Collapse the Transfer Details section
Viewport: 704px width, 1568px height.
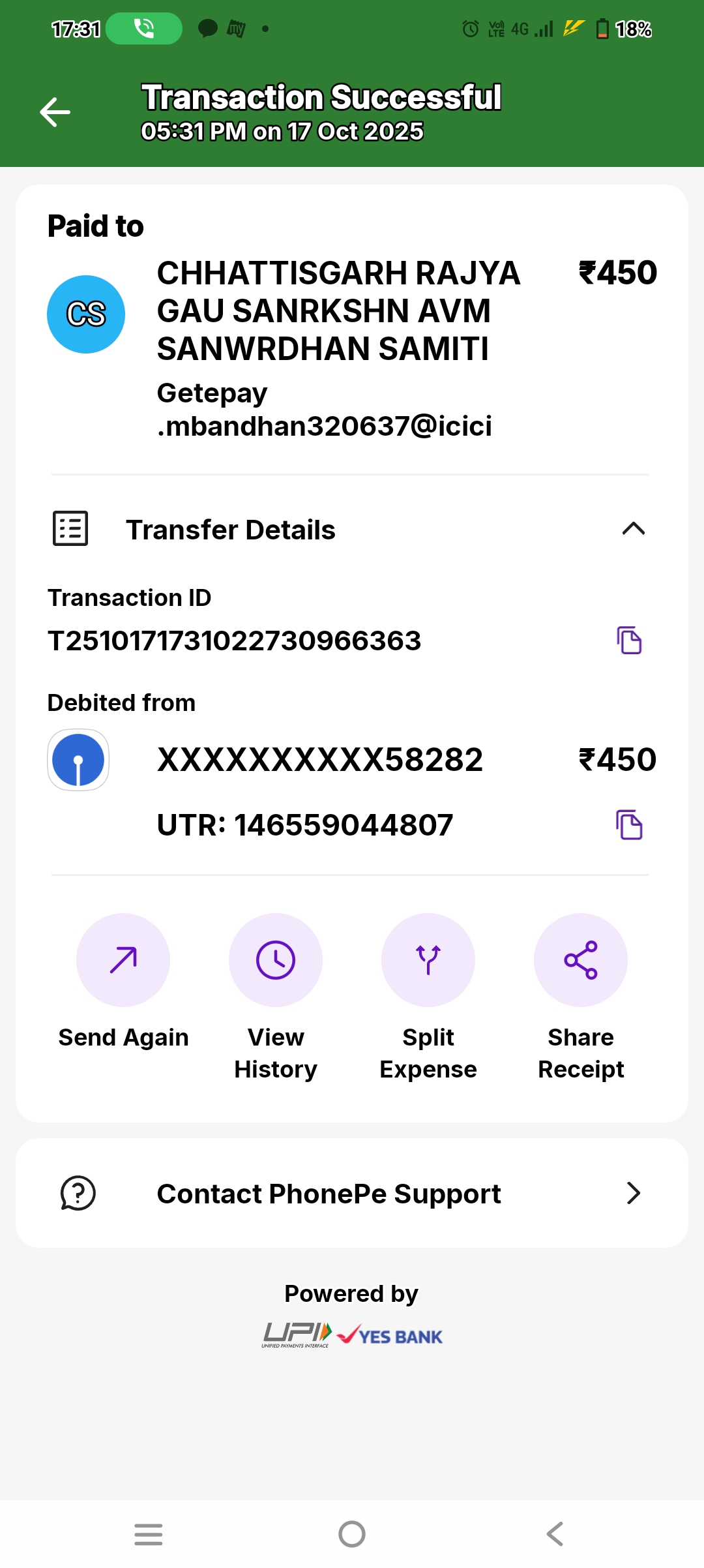click(633, 529)
